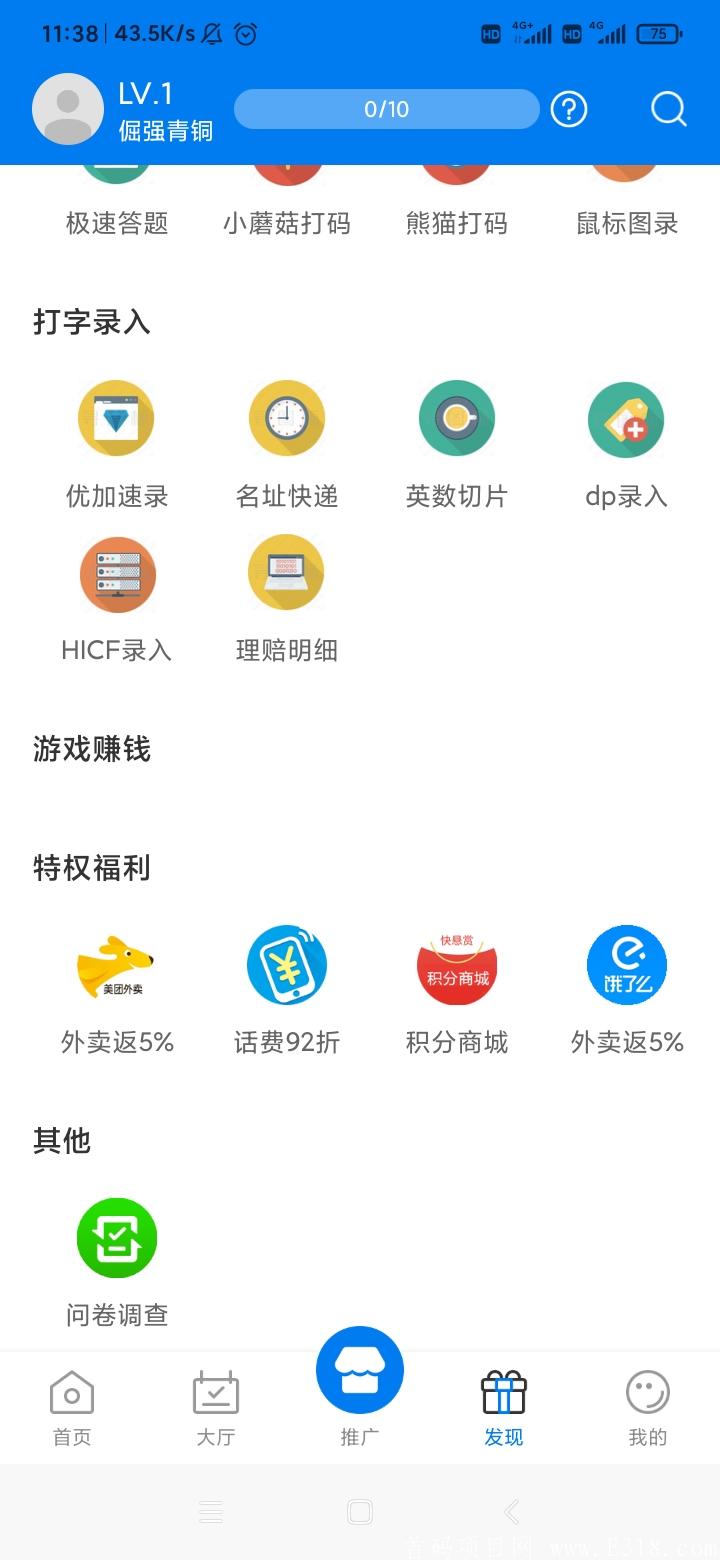Start the 问卷调查 survey task

[x=116, y=1238]
